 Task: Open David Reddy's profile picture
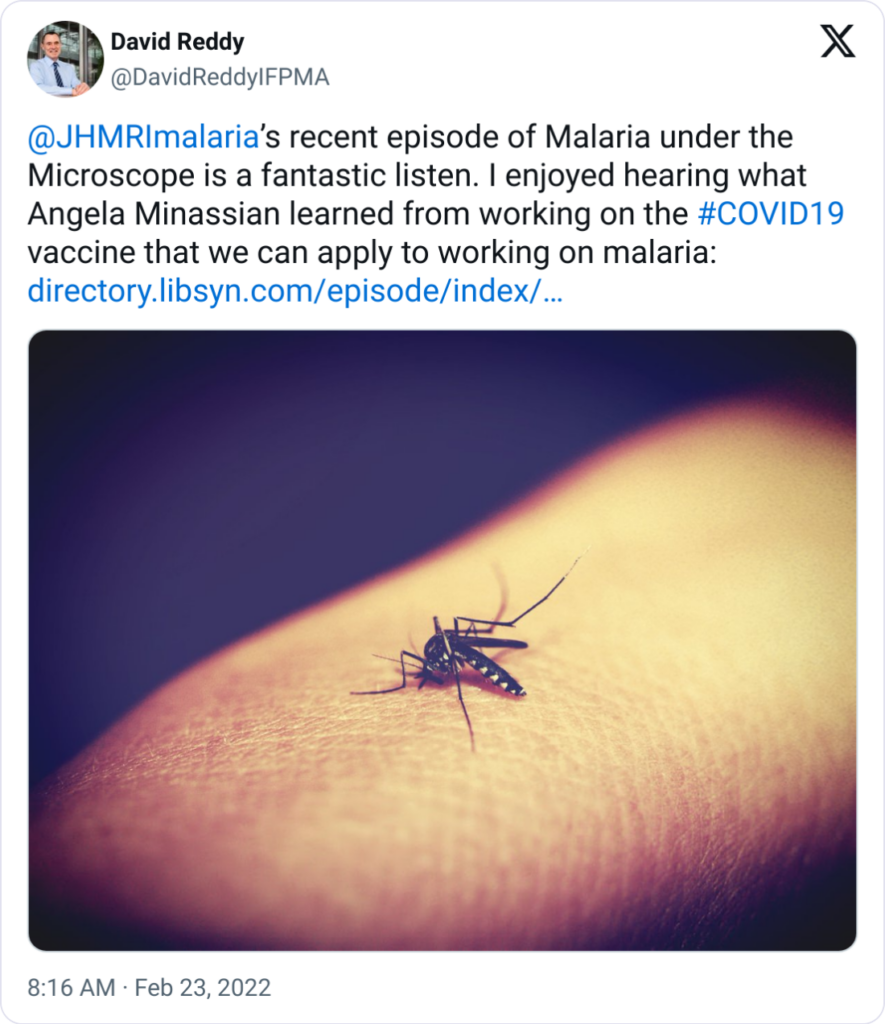(x=65, y=59)
